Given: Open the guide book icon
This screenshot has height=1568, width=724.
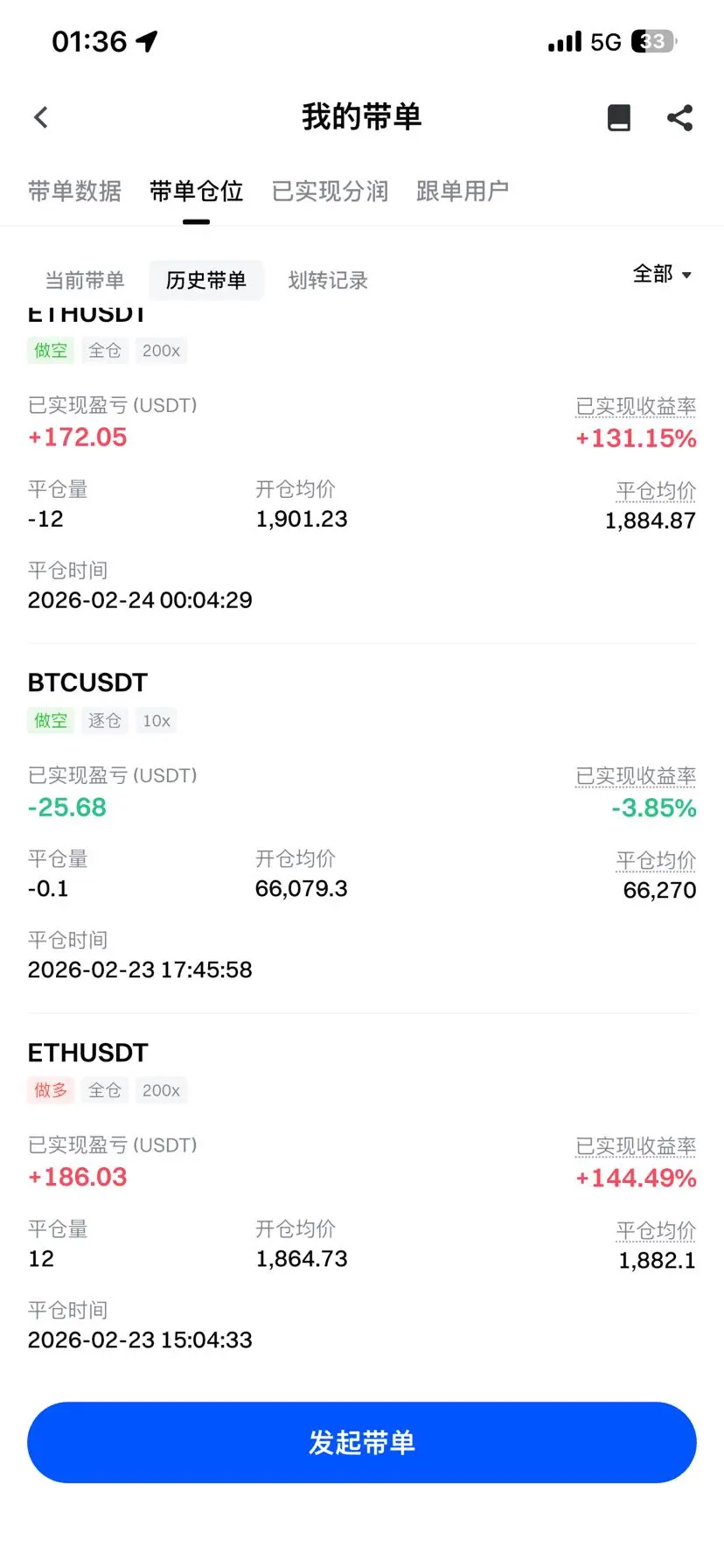Looking at the screenshot, I should click(619, 117).
